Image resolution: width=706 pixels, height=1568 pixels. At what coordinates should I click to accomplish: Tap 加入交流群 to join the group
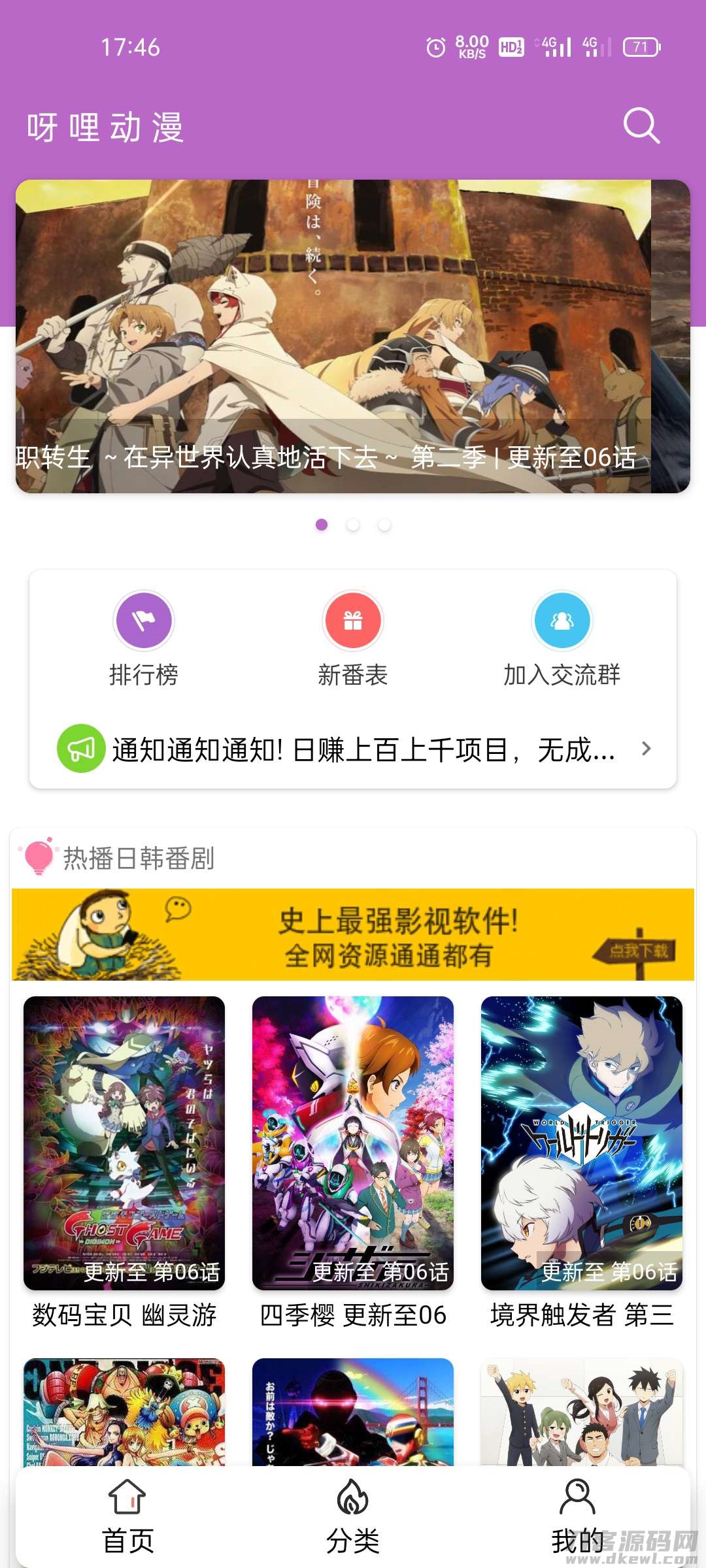(562, 638)
